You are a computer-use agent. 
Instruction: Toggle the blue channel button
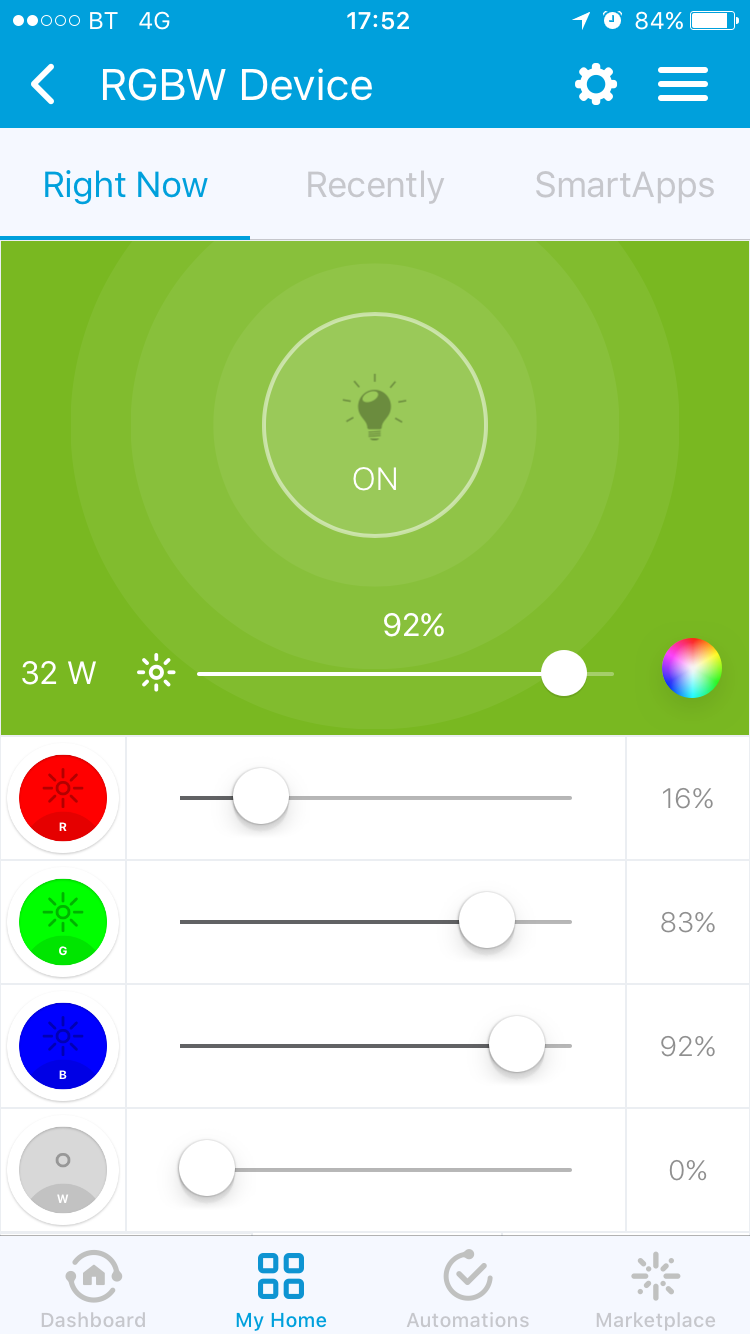pyautogui.click(x=63, y=1046)
